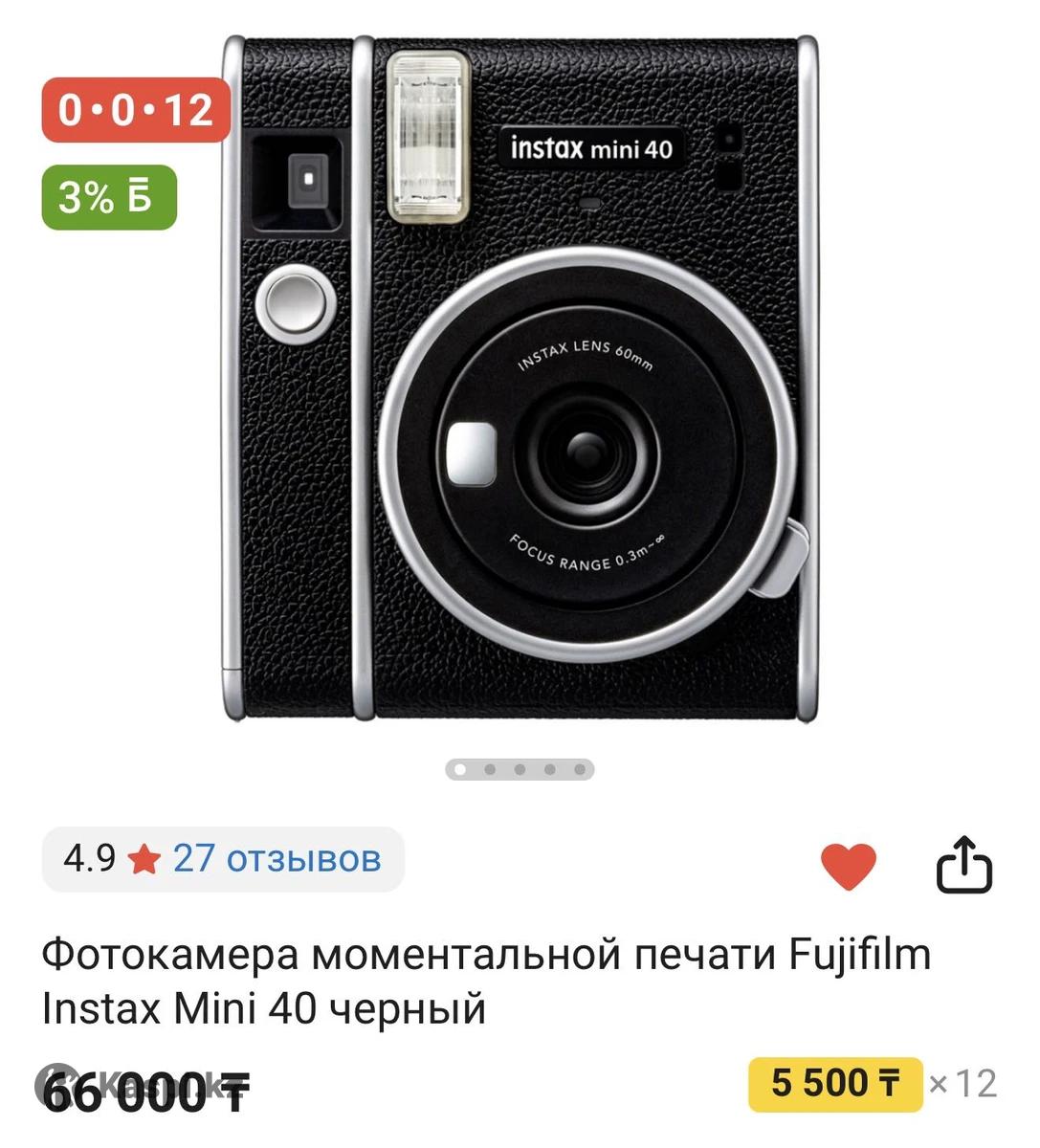Image resolution: width=1040 pixels, height=1148 pixels.
Task: Share this Instax Mini 40 product
Action: click(x=963, y=866)
